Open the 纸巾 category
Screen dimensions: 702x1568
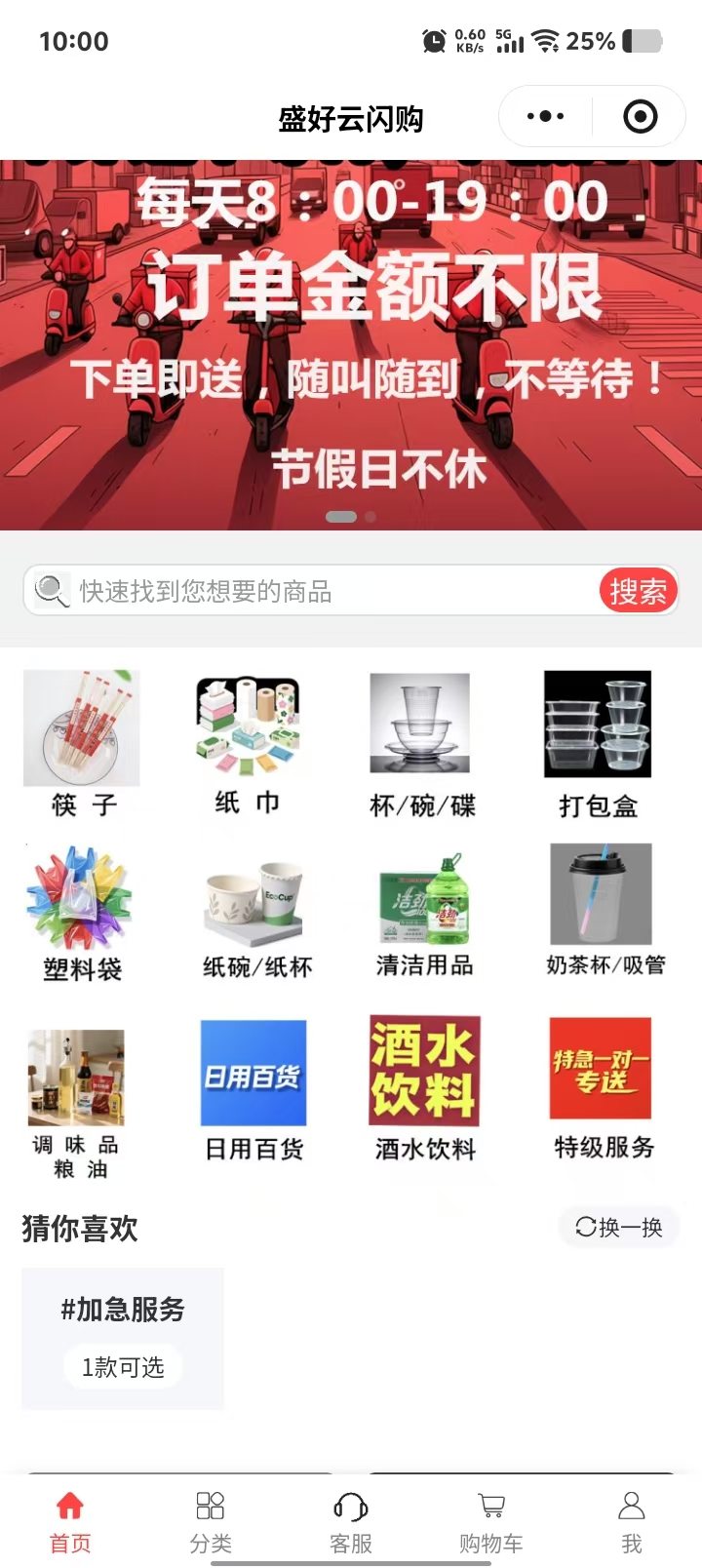point(248,743)
